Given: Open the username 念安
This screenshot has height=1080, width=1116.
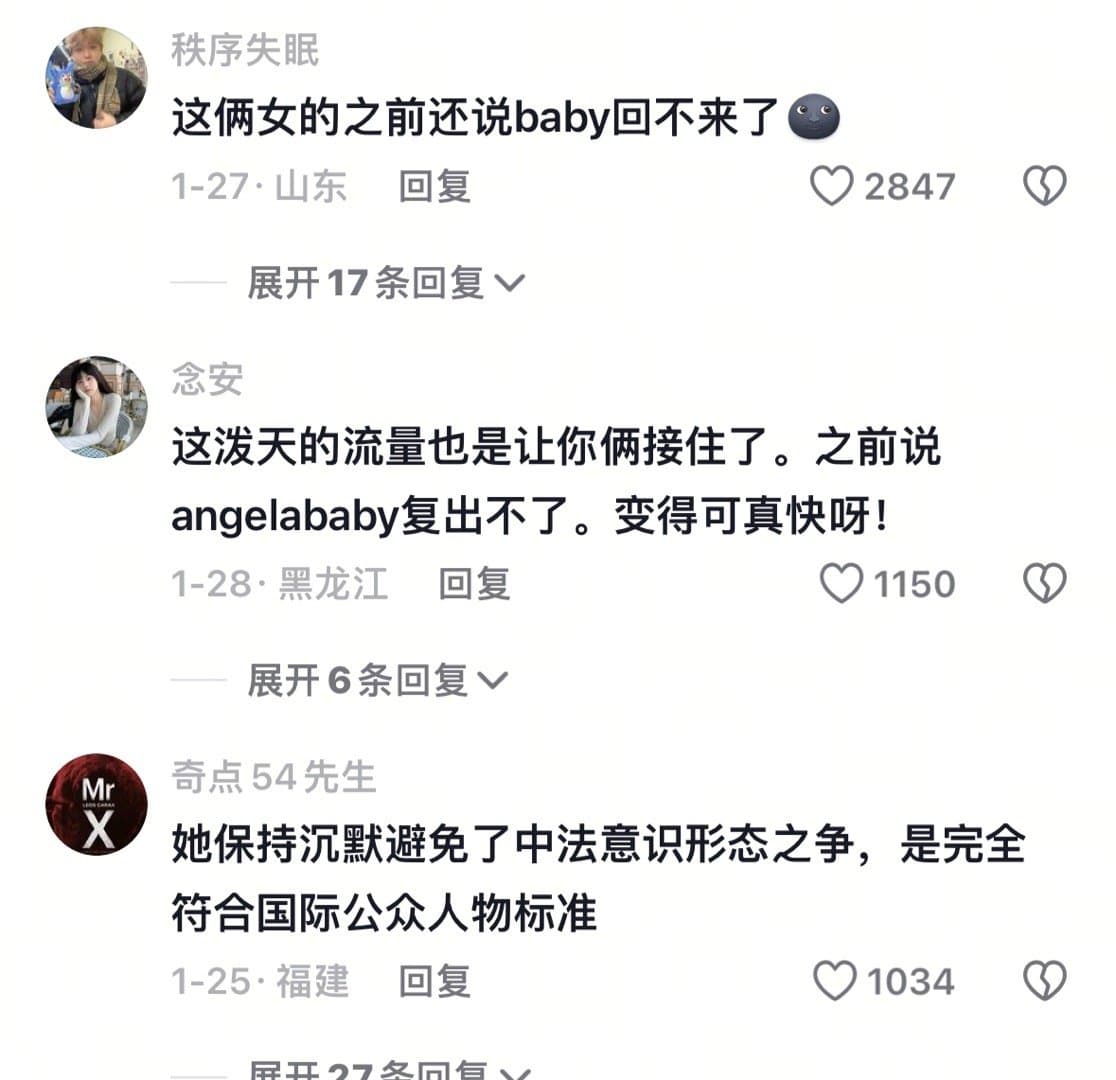Looking at the screenshot, I should click(x=207, y=379).
